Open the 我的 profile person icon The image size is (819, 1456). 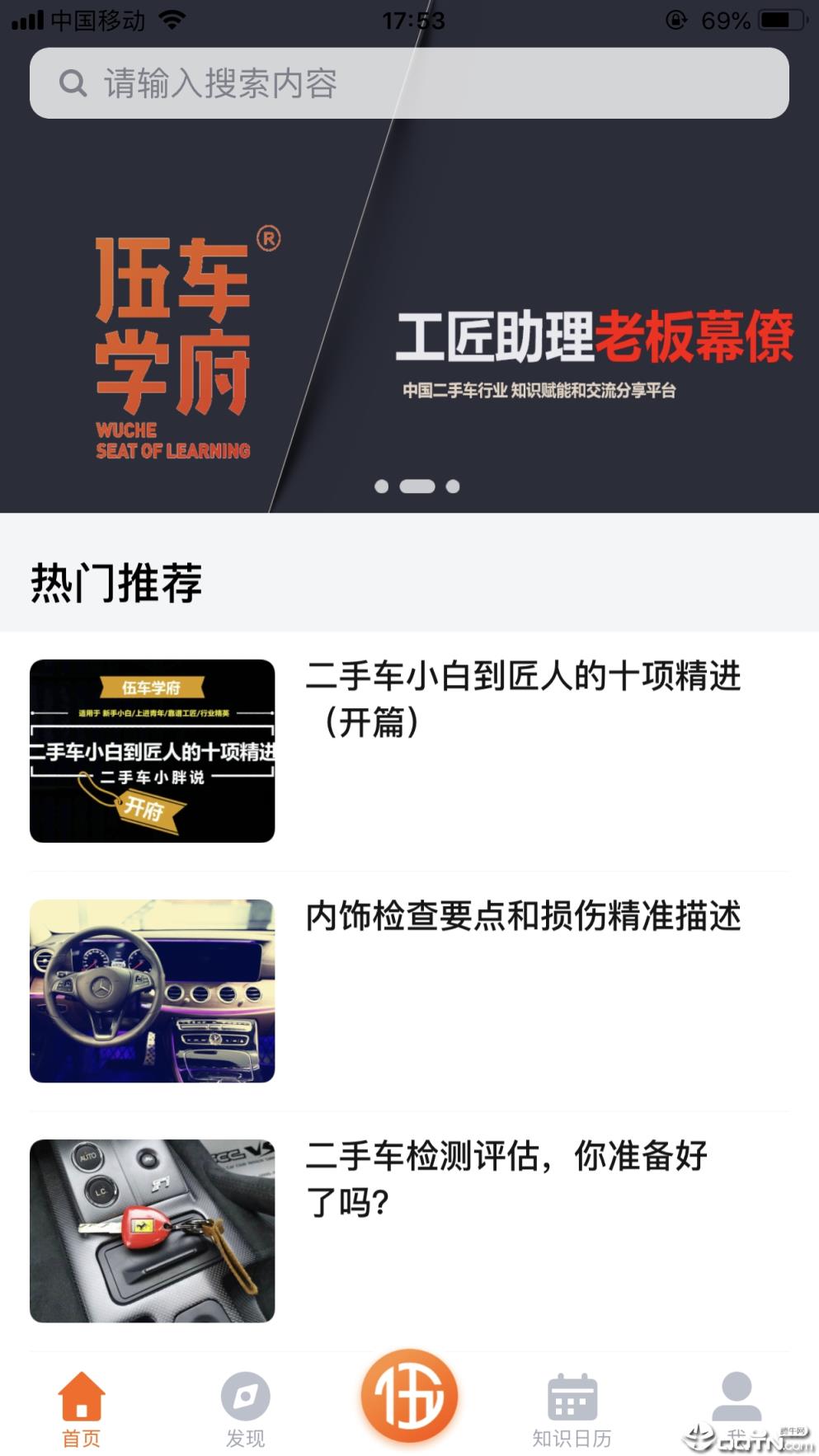[737, 1393]
